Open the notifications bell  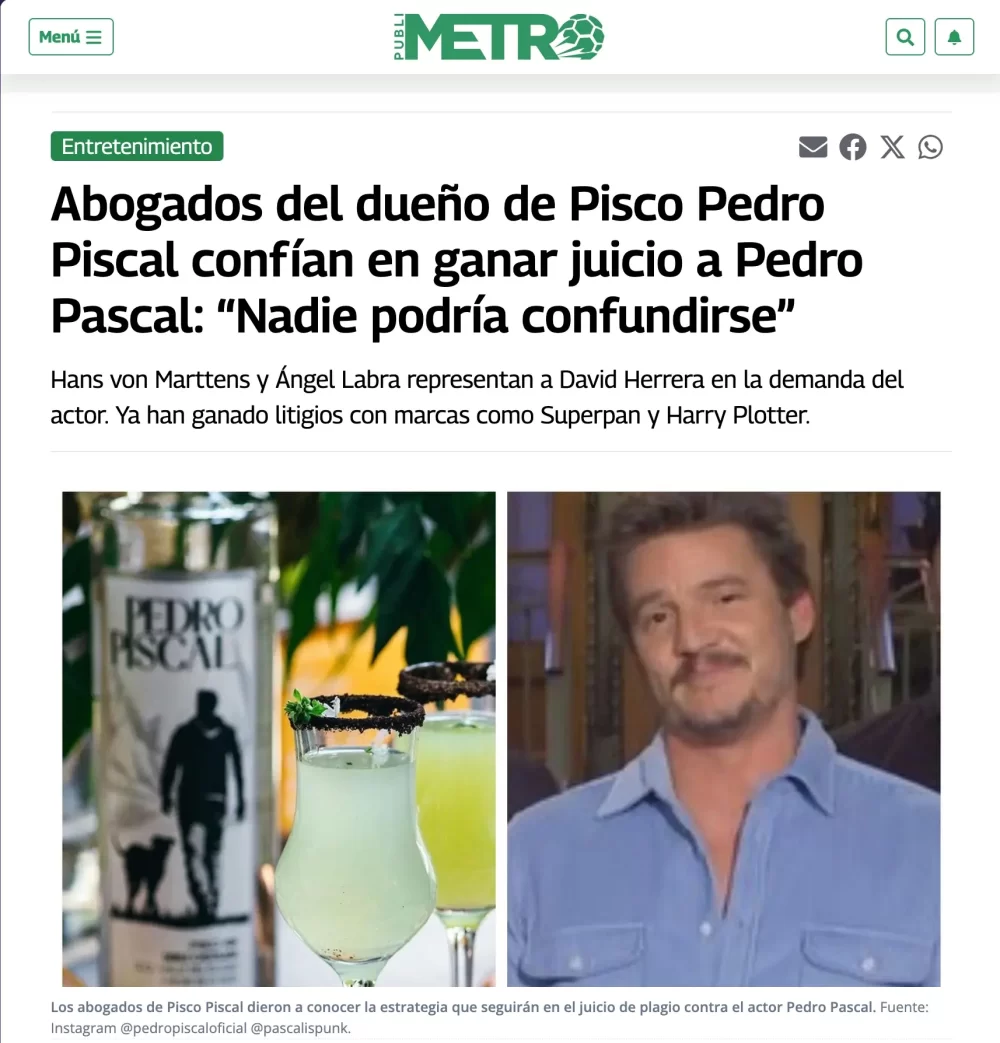tap(954, 37)
